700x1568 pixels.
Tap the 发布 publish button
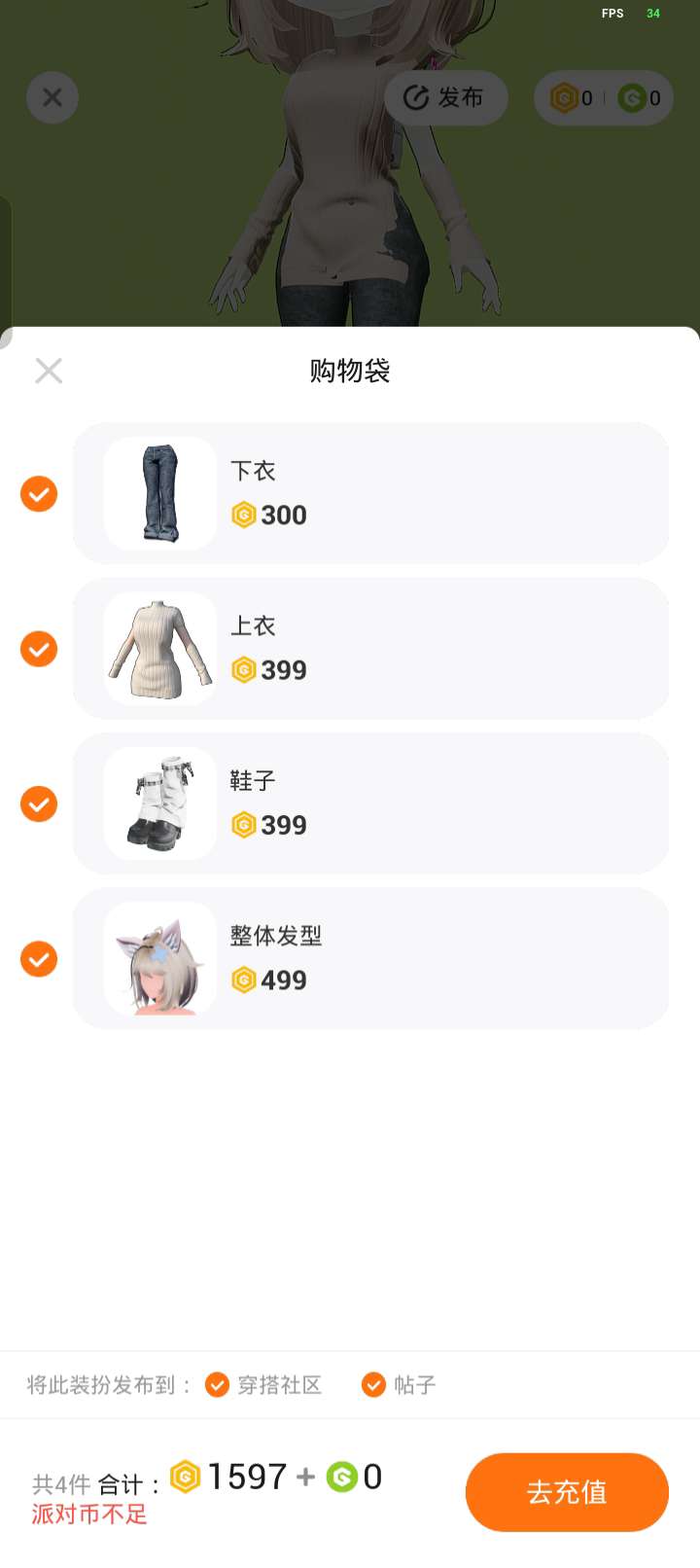[445, 98]
